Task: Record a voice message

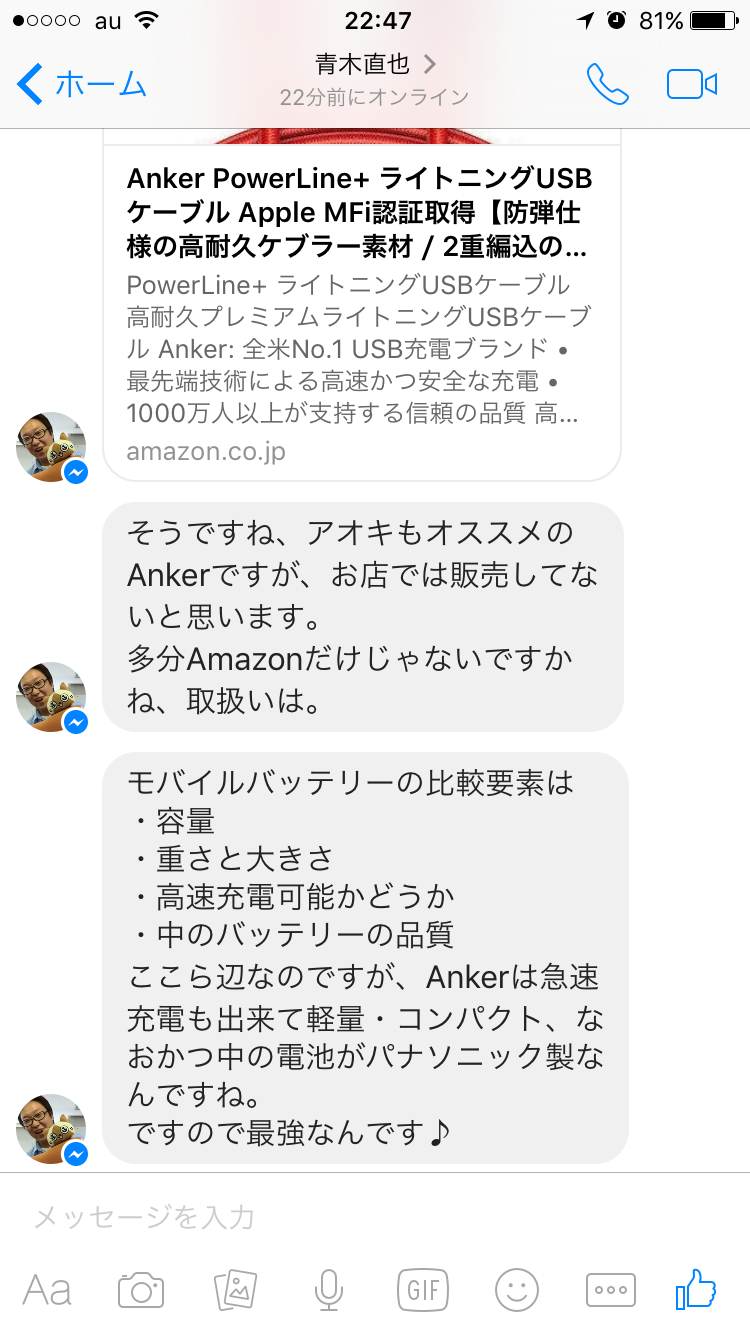Action: (328, 1290)
